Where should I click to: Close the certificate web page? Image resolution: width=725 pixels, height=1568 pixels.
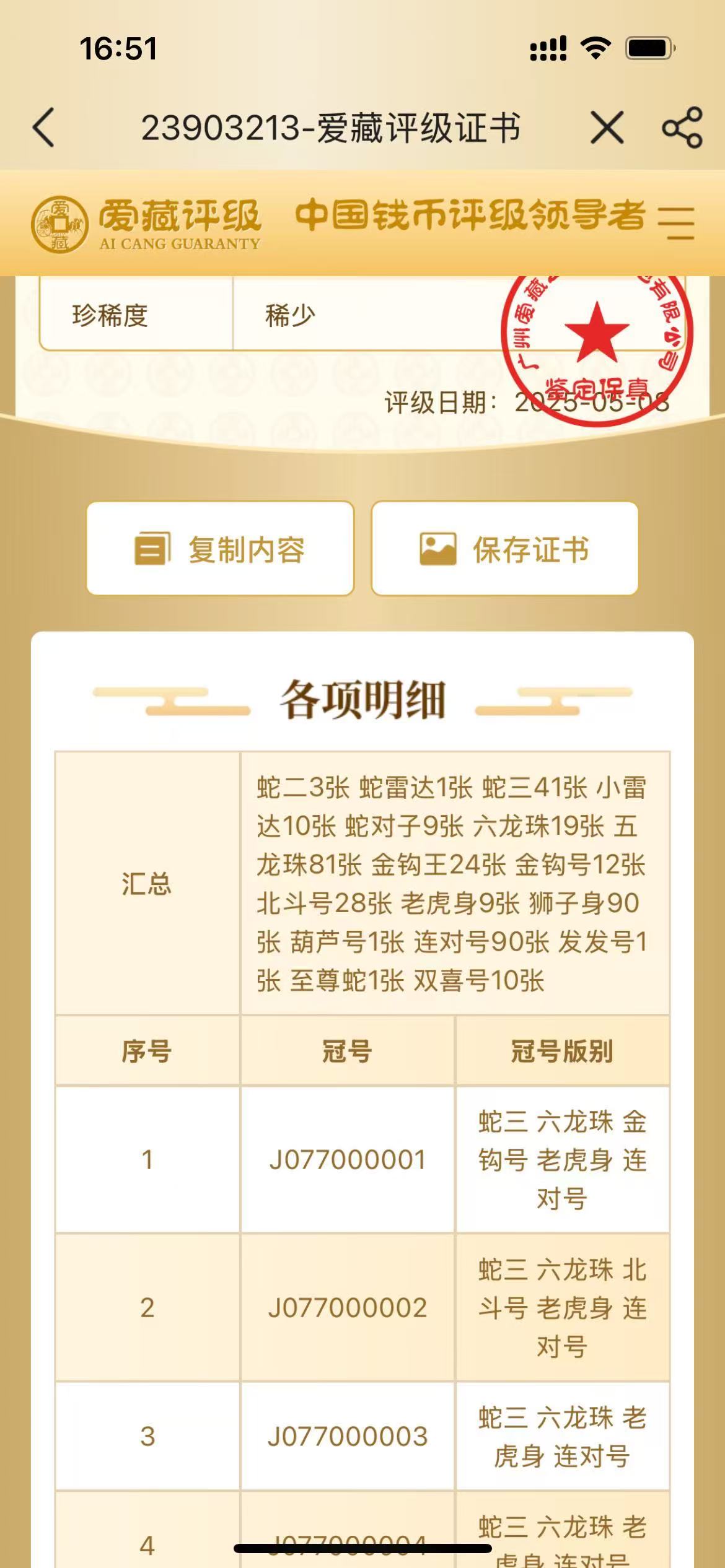click(x=607, y=128)
